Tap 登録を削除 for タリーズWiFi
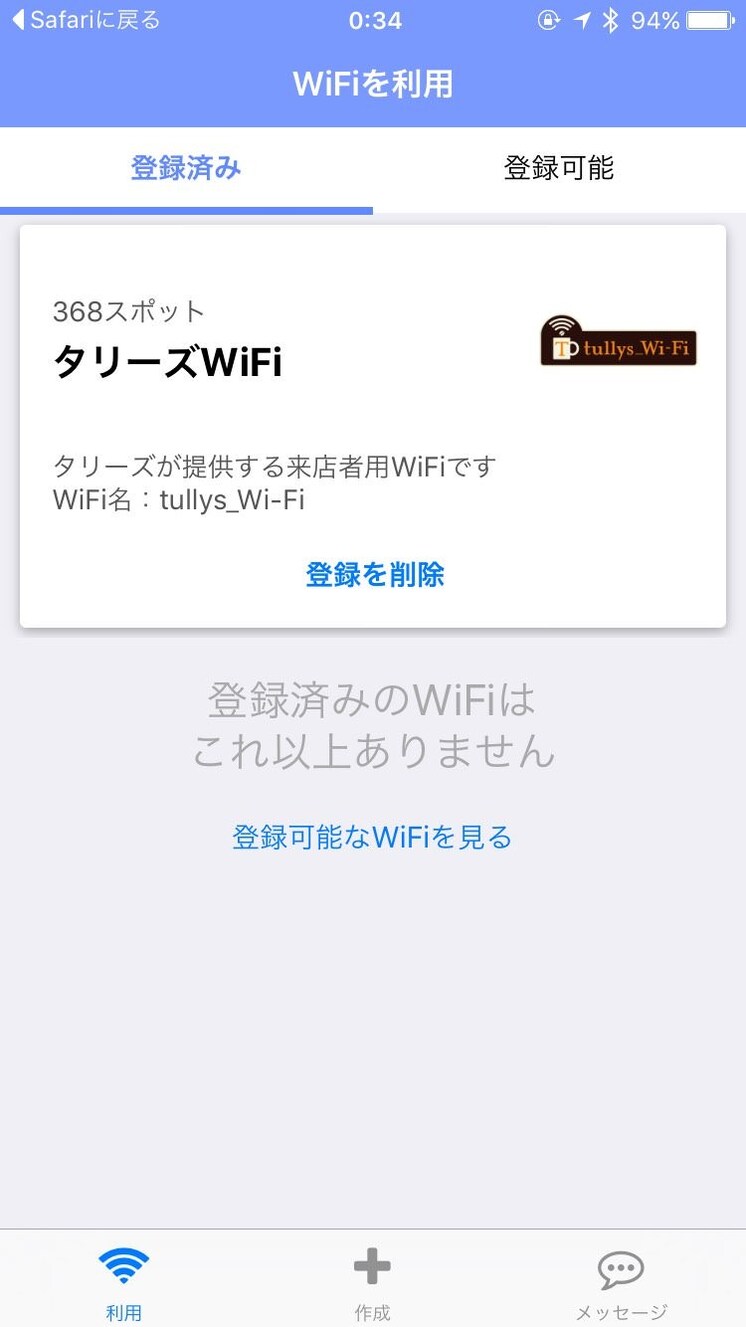Viewport: 746px width, 1327px height. pos(374,574)
